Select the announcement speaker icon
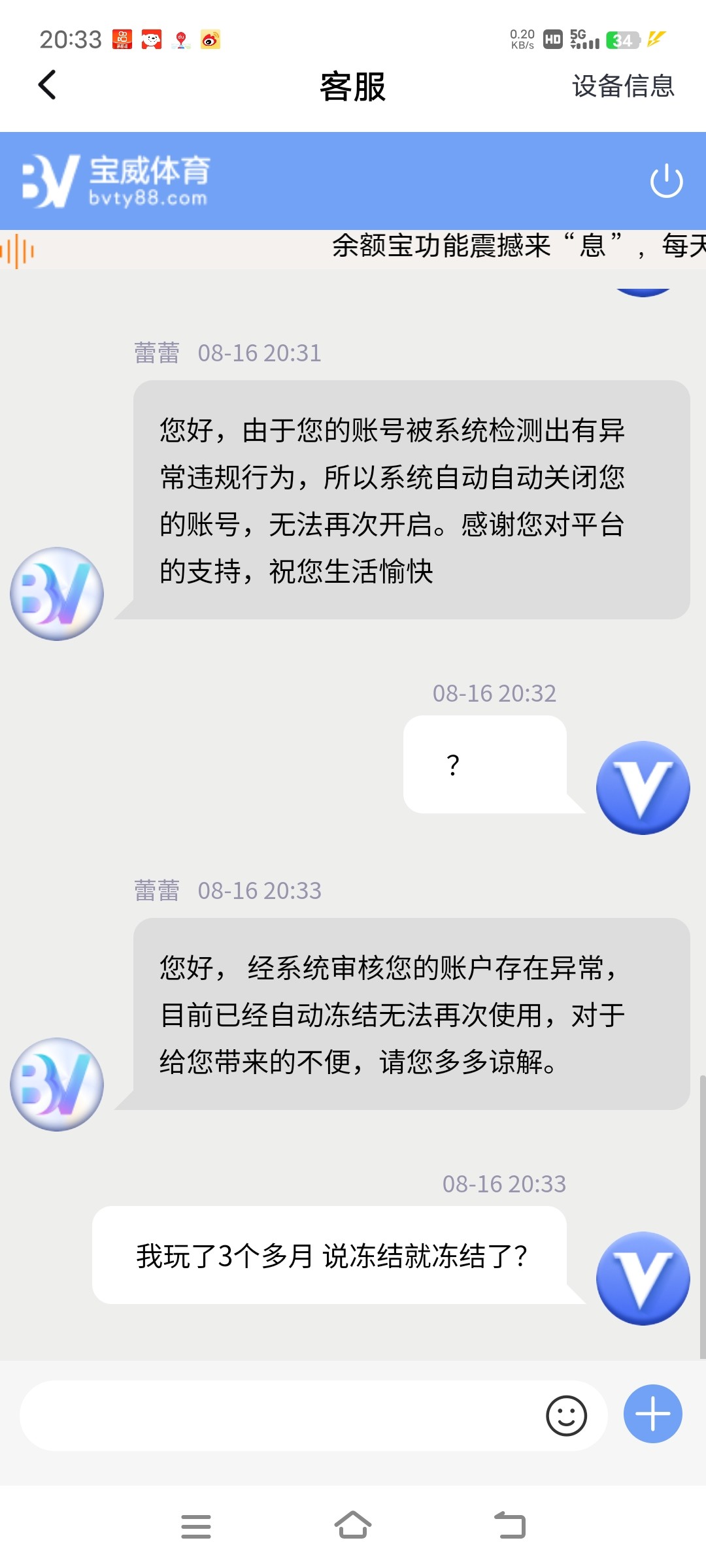 [18, 252]
